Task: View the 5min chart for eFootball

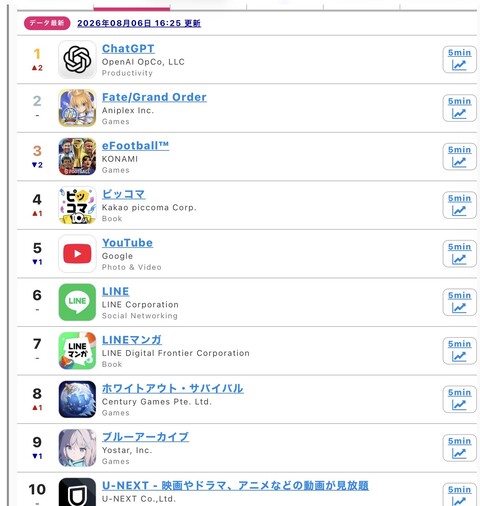Action: click(459, 157)
